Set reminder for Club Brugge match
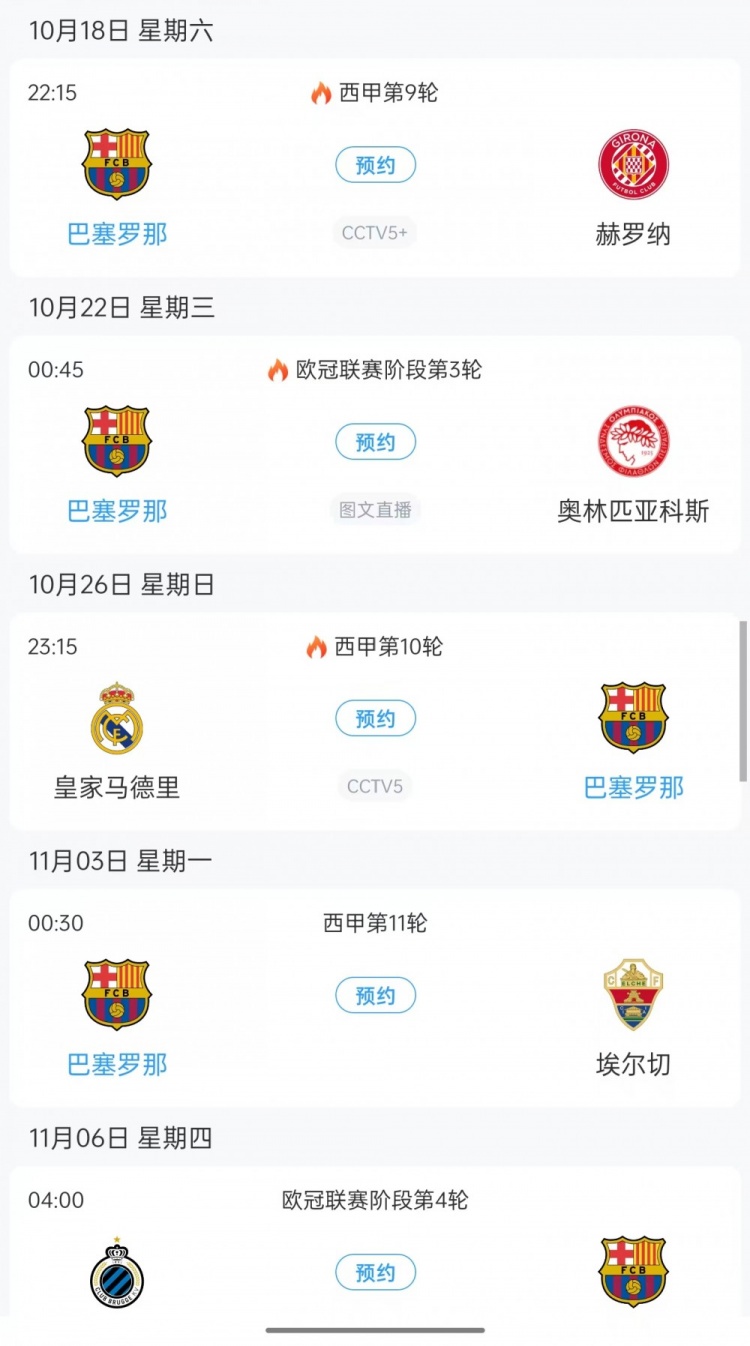This screenshot has height=1346, width=750. tap(375, 1273)
